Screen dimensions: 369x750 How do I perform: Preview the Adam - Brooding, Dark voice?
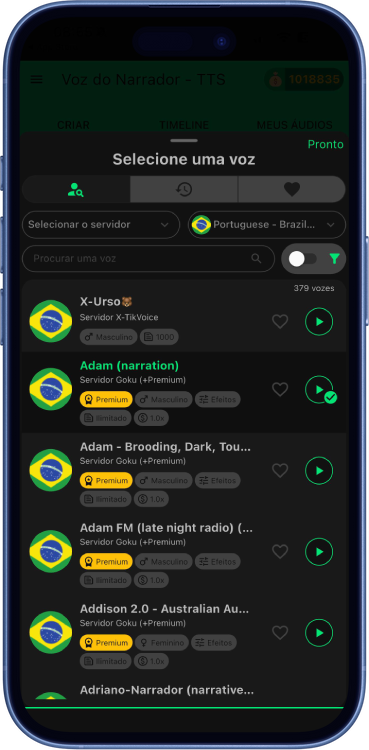(x=319, y=471)
